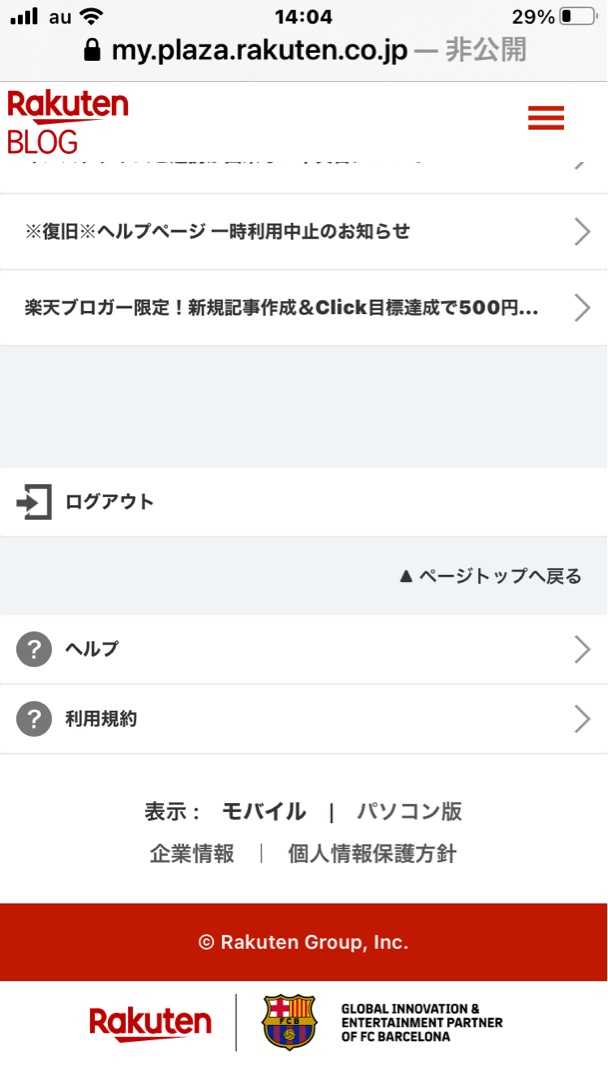Image resolution: width=608 pixels, height=1080 pixels.
Task: Open the 利用規約 row
Action: pyautogui.click(x=300, y=719)
